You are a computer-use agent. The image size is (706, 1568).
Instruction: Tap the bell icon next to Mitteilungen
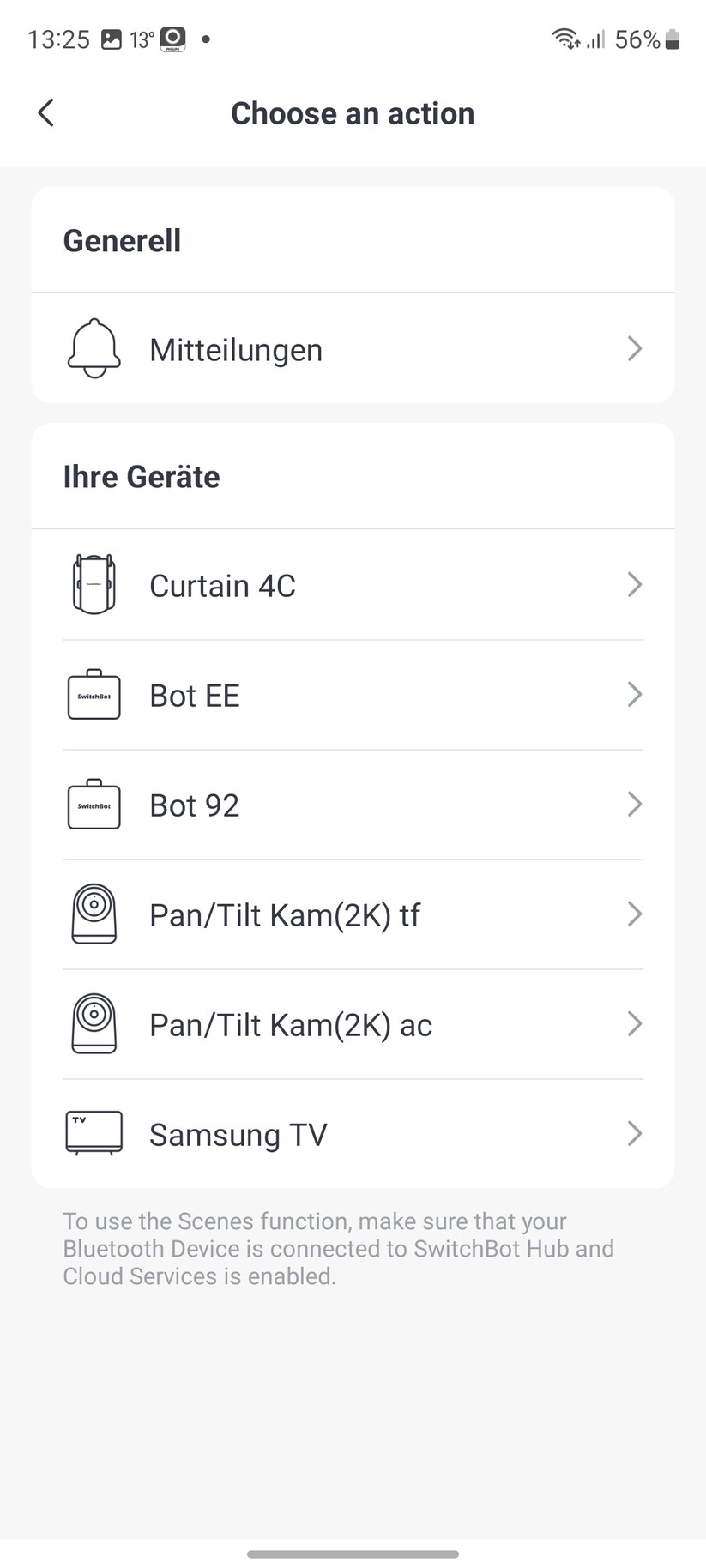tap(94, 348)
